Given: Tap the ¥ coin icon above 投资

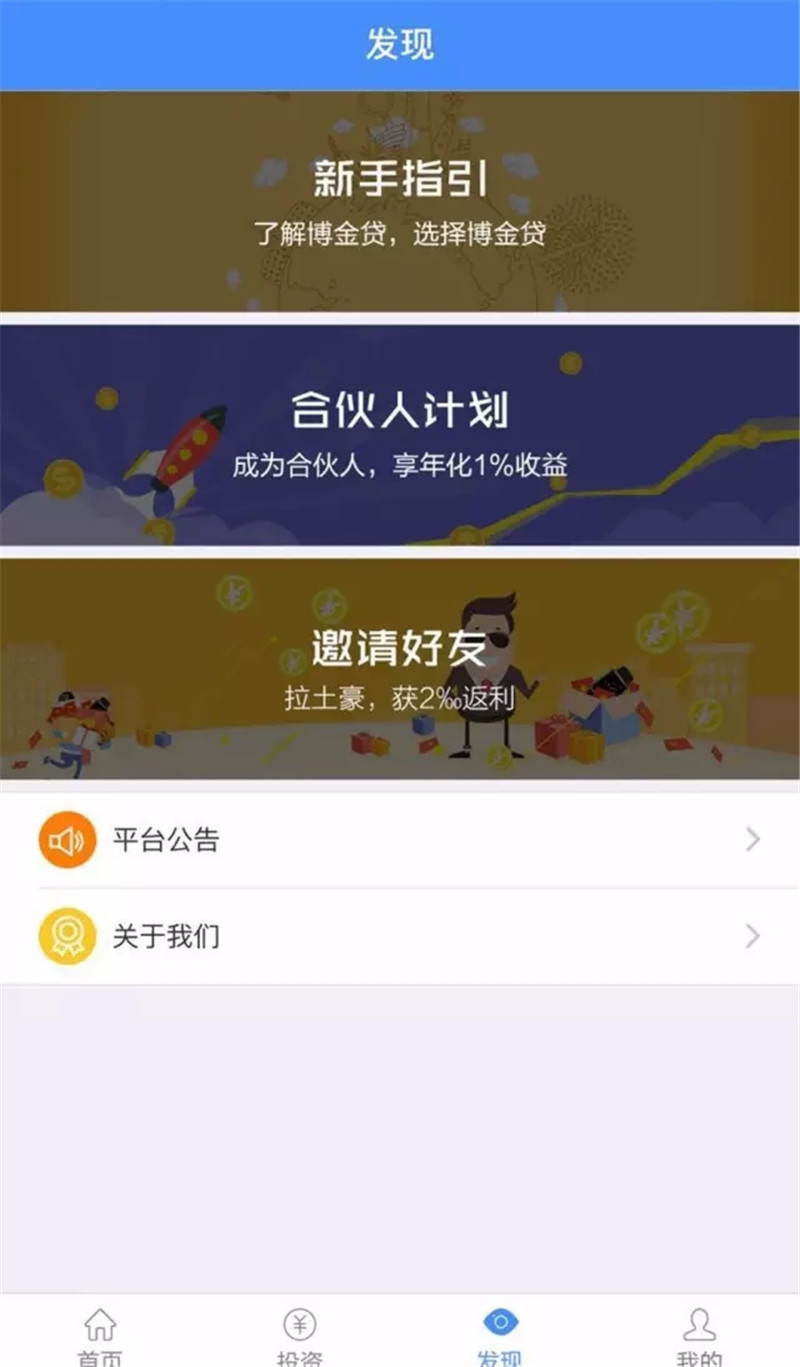Looking at the screenshot, I should tap(299, 1326).
